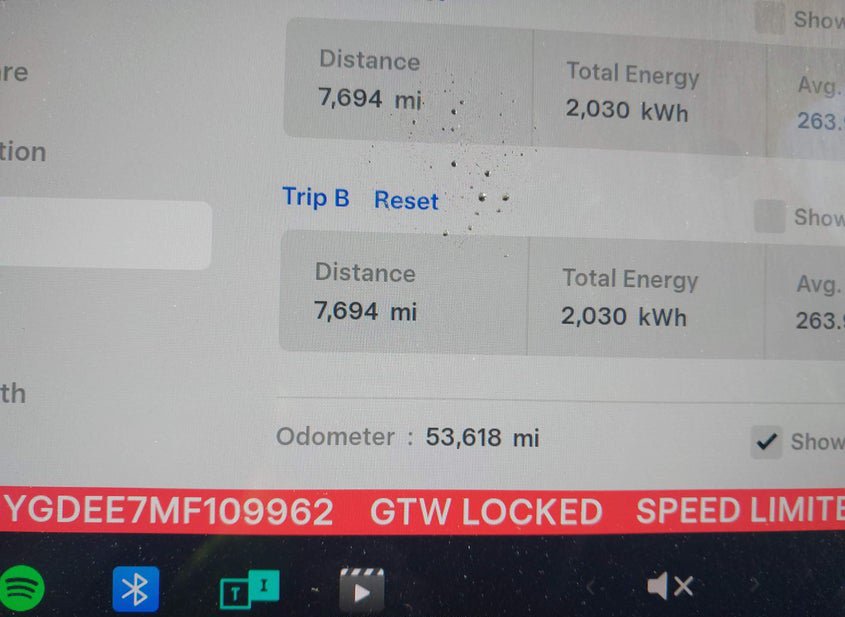Image resolution: width=845 pixels, height=617 pixels.
Task: Open Spotify from the bottom dock
Action: coord(19,588)
